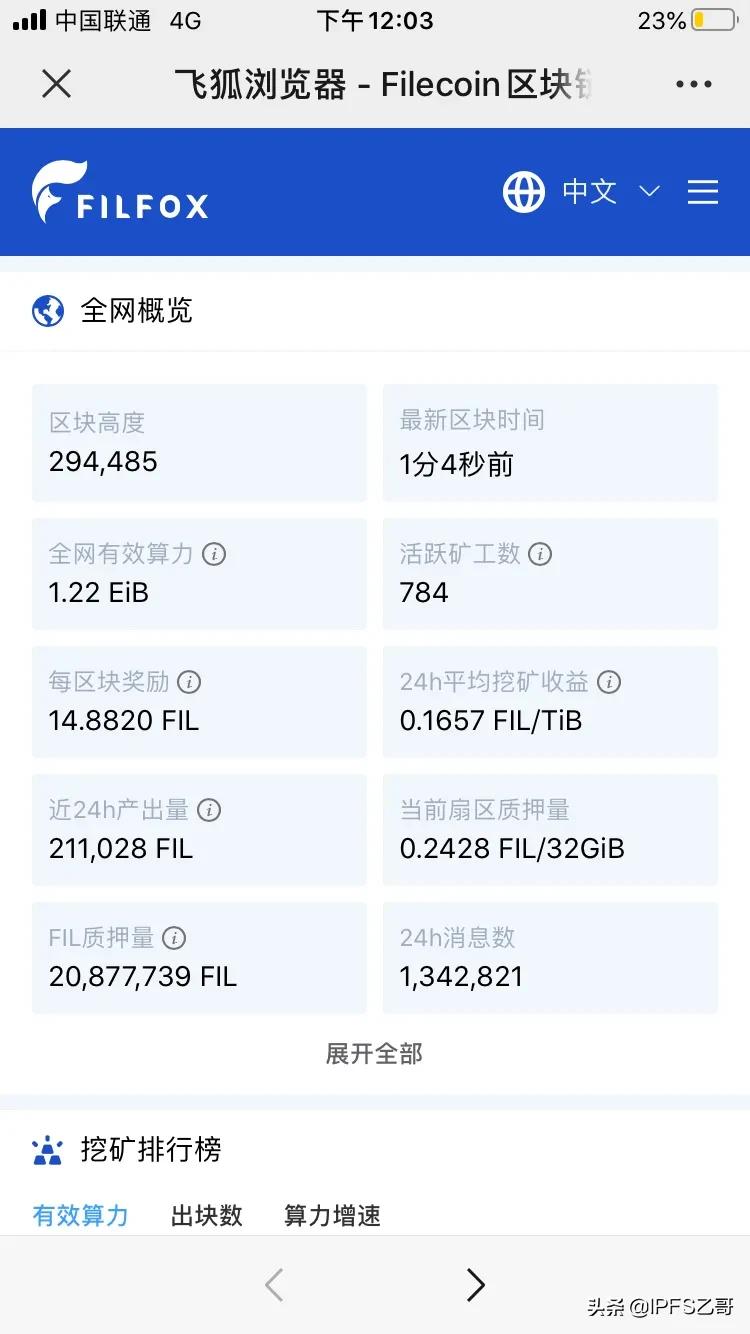The width and height of the screenshot is (750, 1334).
Task: Tap the info icon beside 每区块奖励
Action: 189,682
